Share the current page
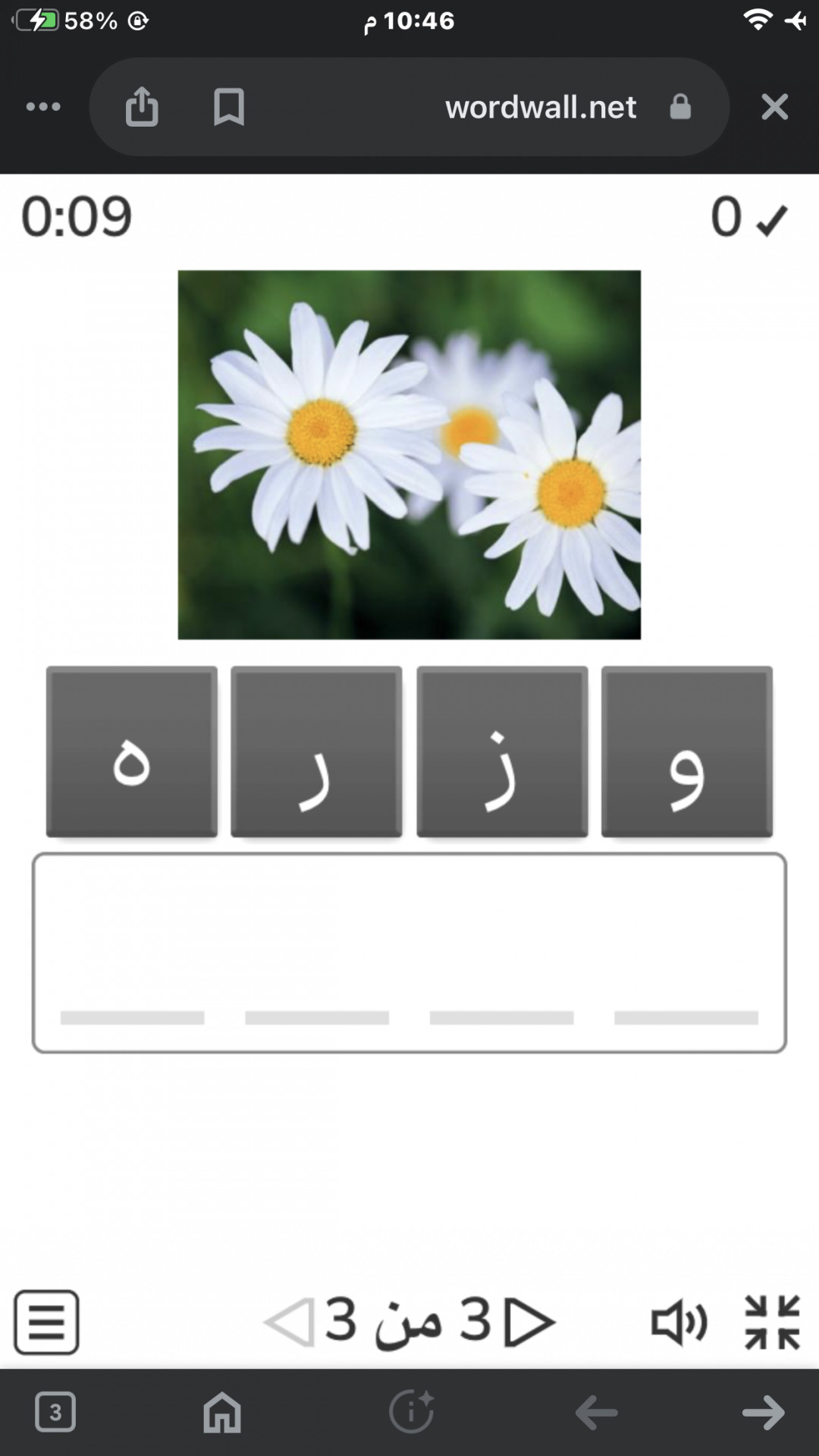 point(142,107)
